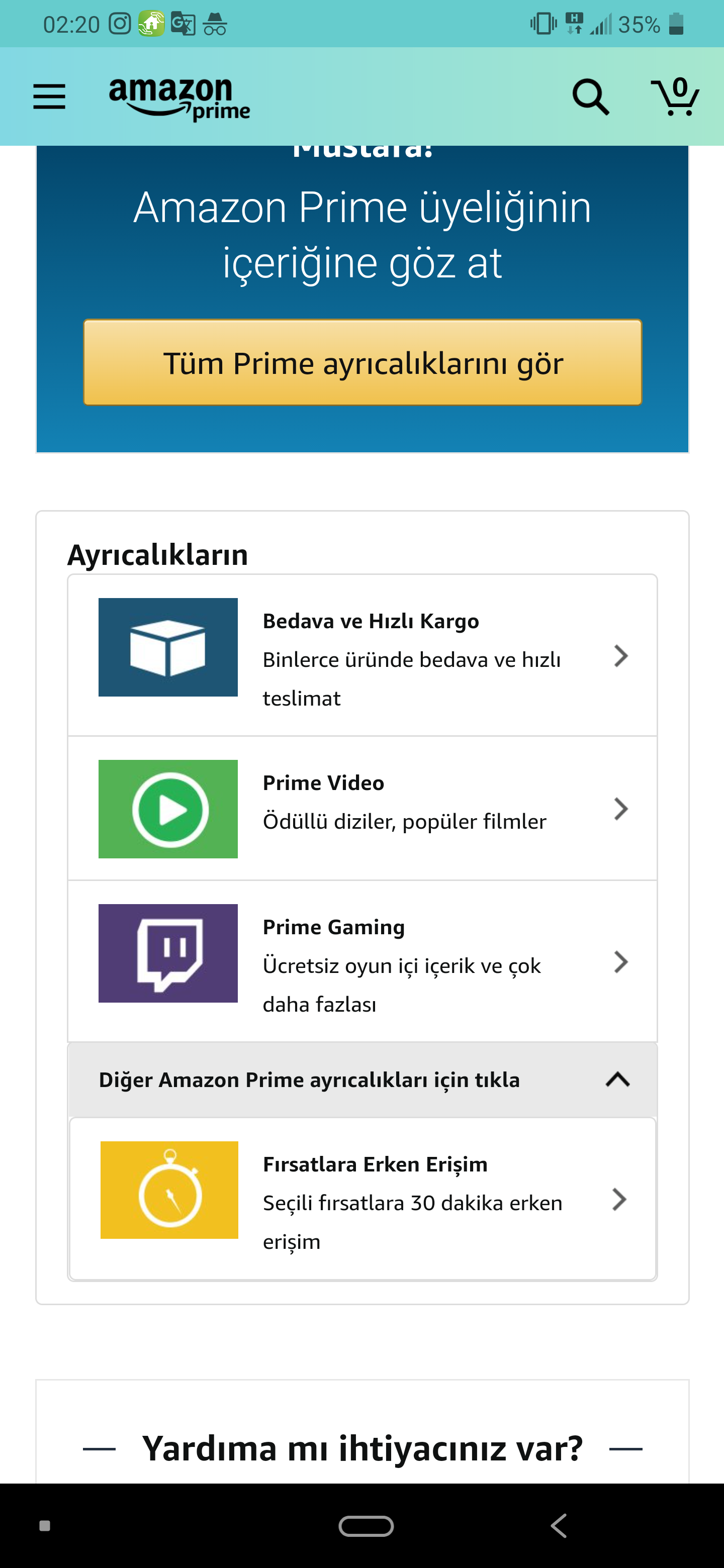The height and width of the screenshot is (1568, 724).
Task: Open the hamburger menu
Action: click(49, 97)
